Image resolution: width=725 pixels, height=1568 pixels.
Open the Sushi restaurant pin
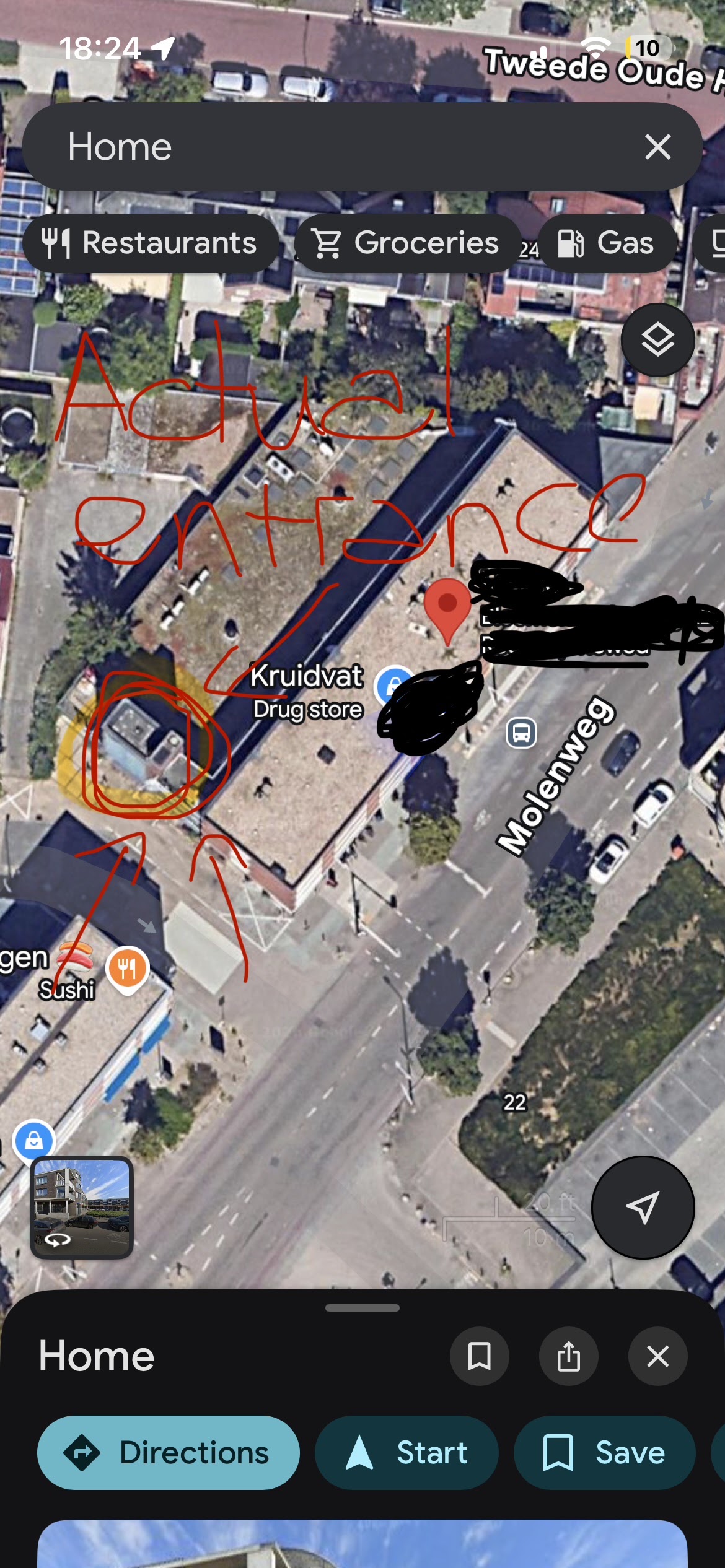127,969
